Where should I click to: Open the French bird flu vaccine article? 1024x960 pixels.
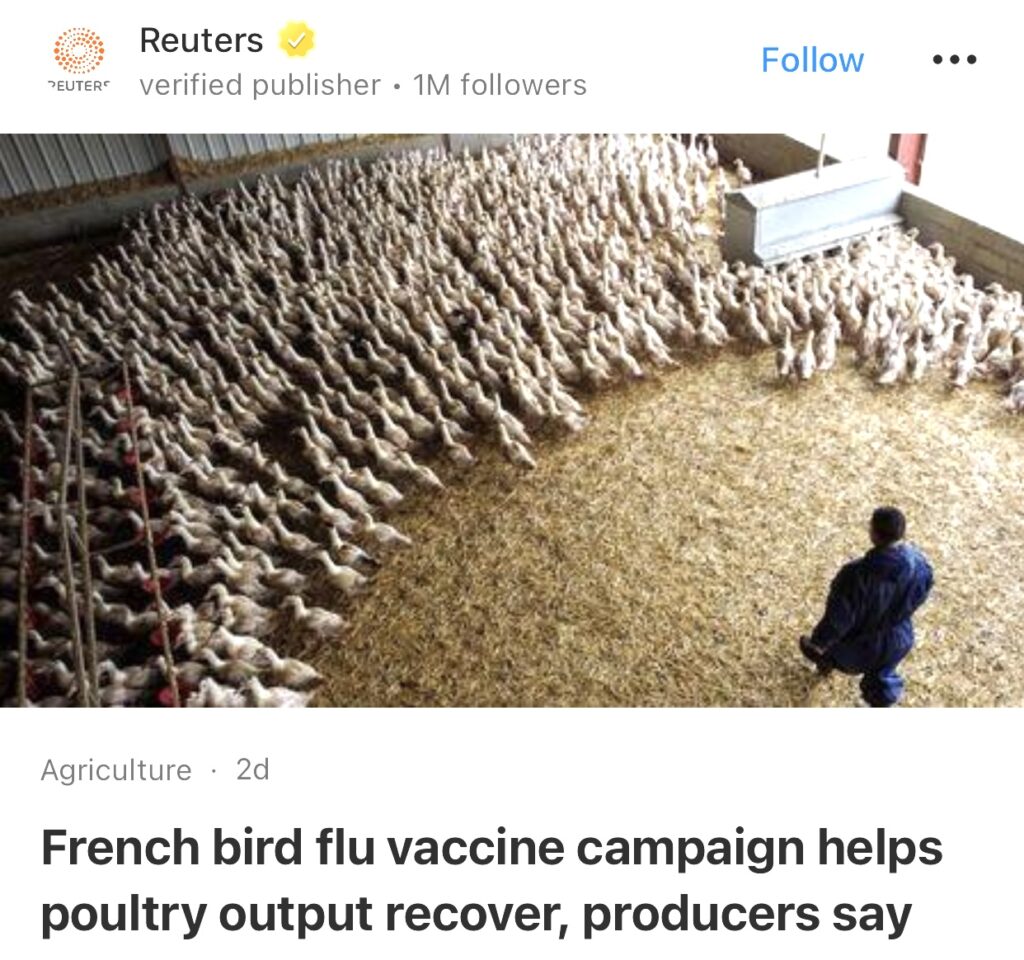(490, 880)
